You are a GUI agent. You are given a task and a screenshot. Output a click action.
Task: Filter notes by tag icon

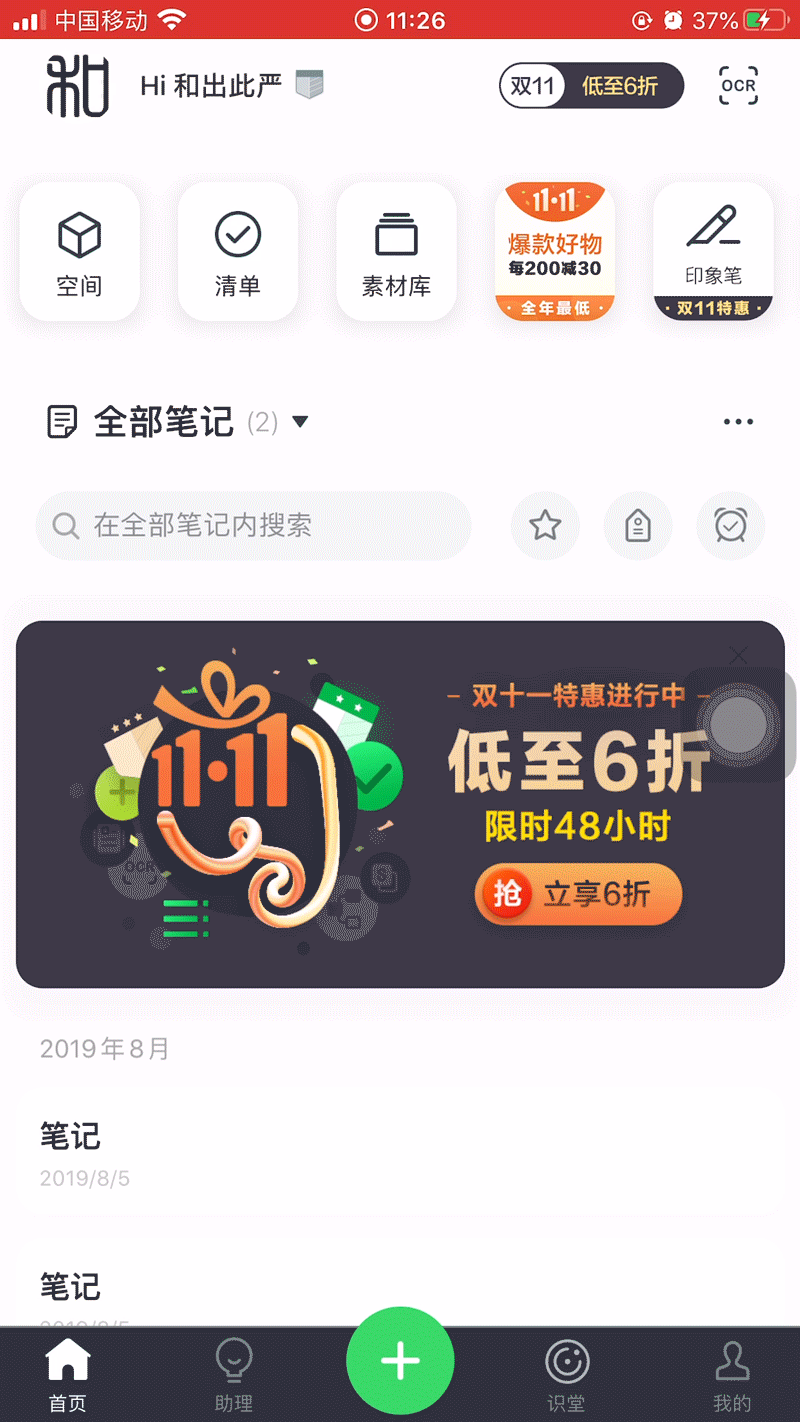(x=638, y=525)
